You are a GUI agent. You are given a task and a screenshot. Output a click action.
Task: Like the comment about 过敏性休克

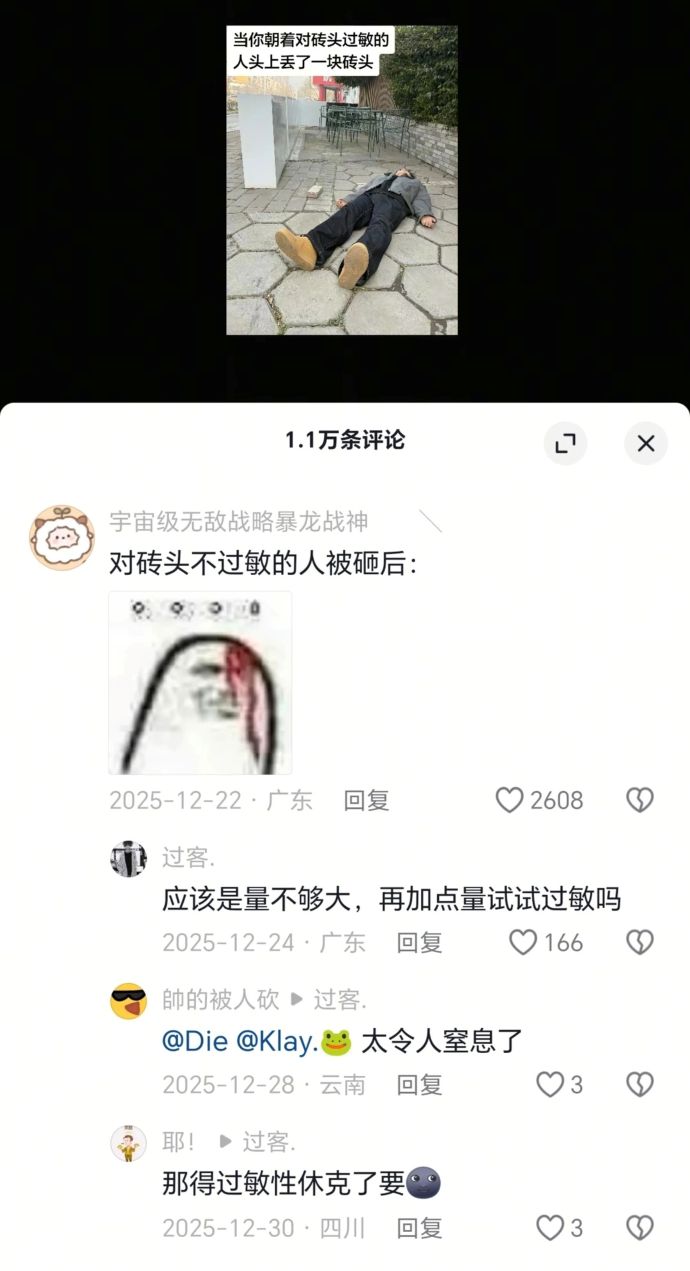550,1228
